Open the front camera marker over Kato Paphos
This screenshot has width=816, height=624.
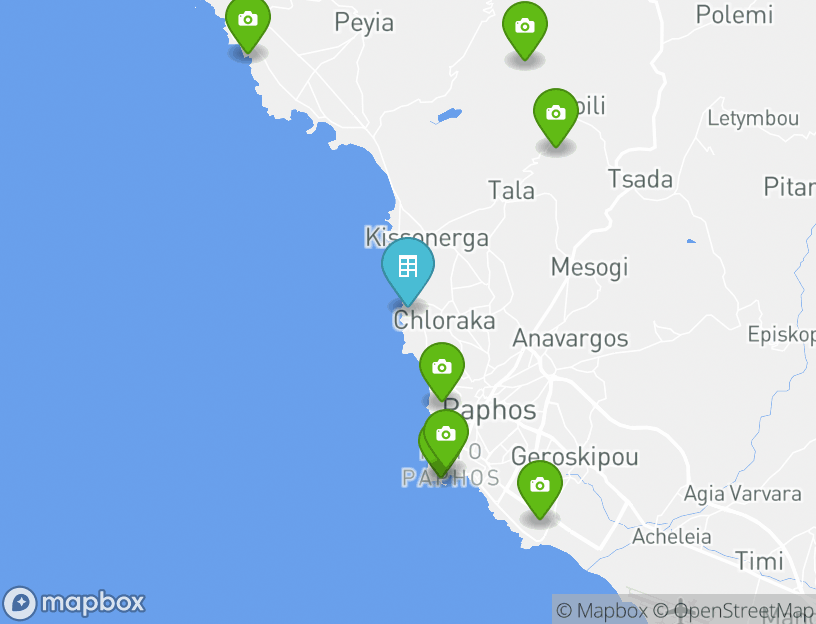point(447,435)
